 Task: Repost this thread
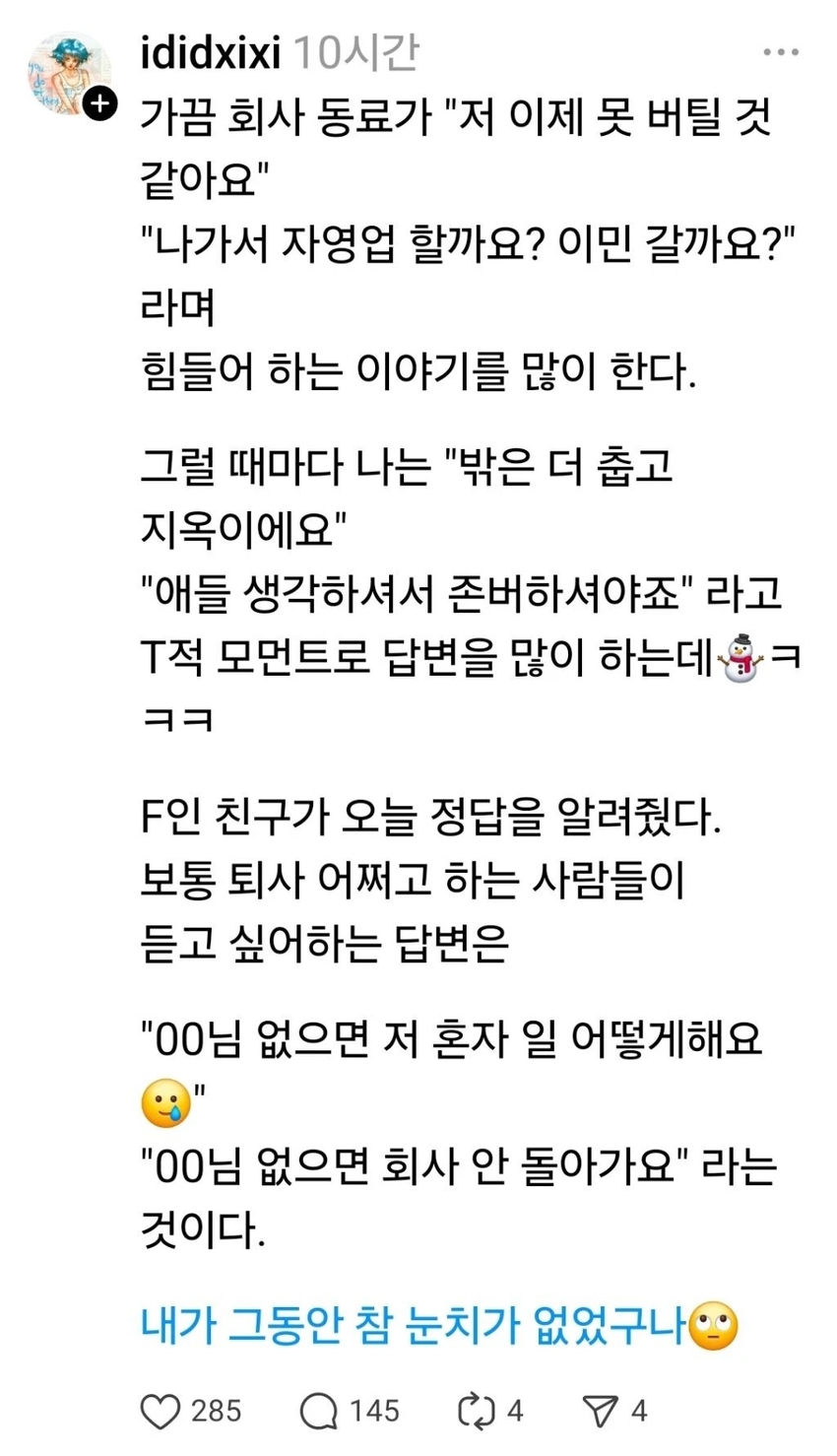coord(477,1412)
